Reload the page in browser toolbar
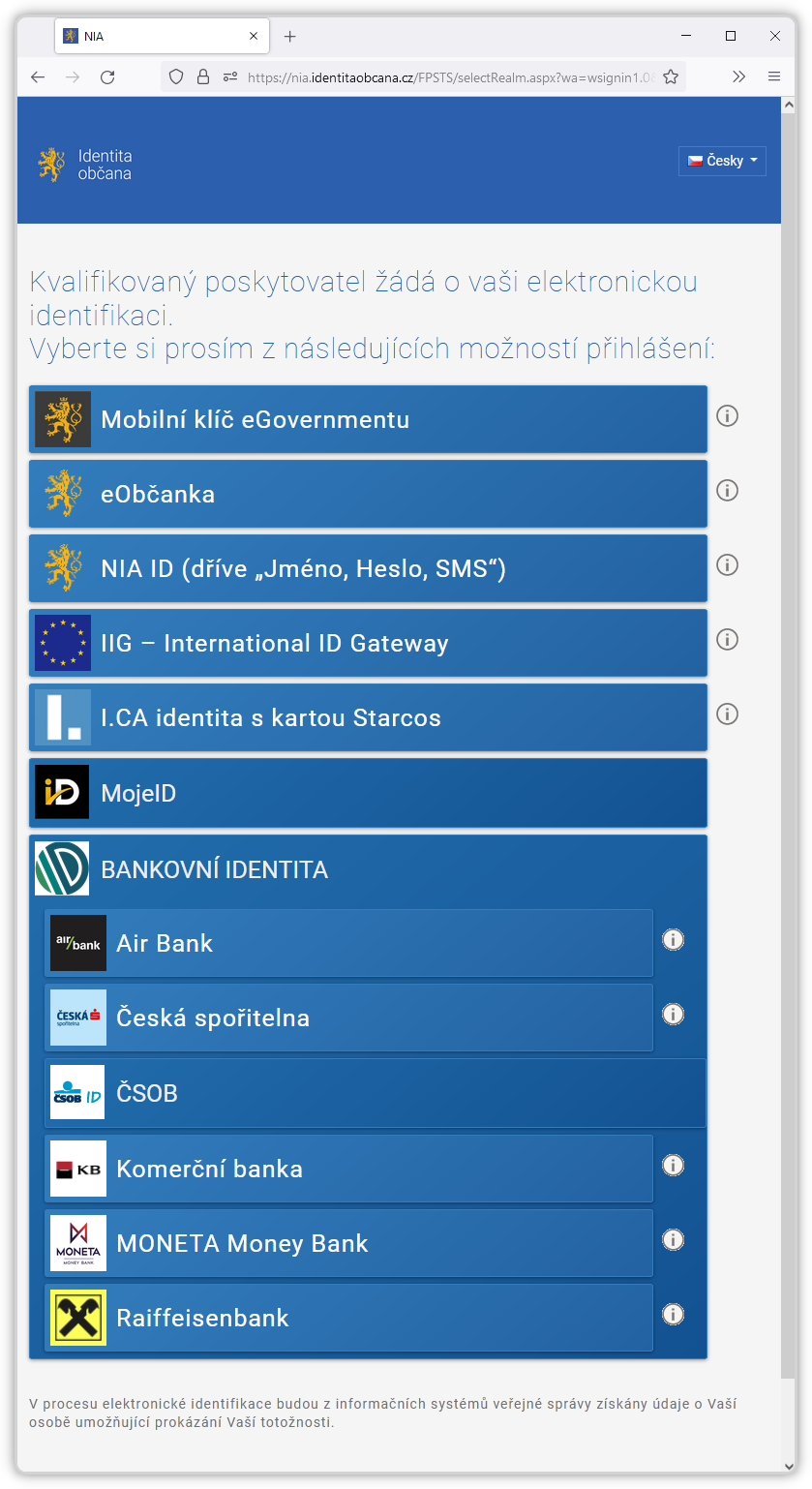This screenshot has height=1489, width=812. point(107,77)
